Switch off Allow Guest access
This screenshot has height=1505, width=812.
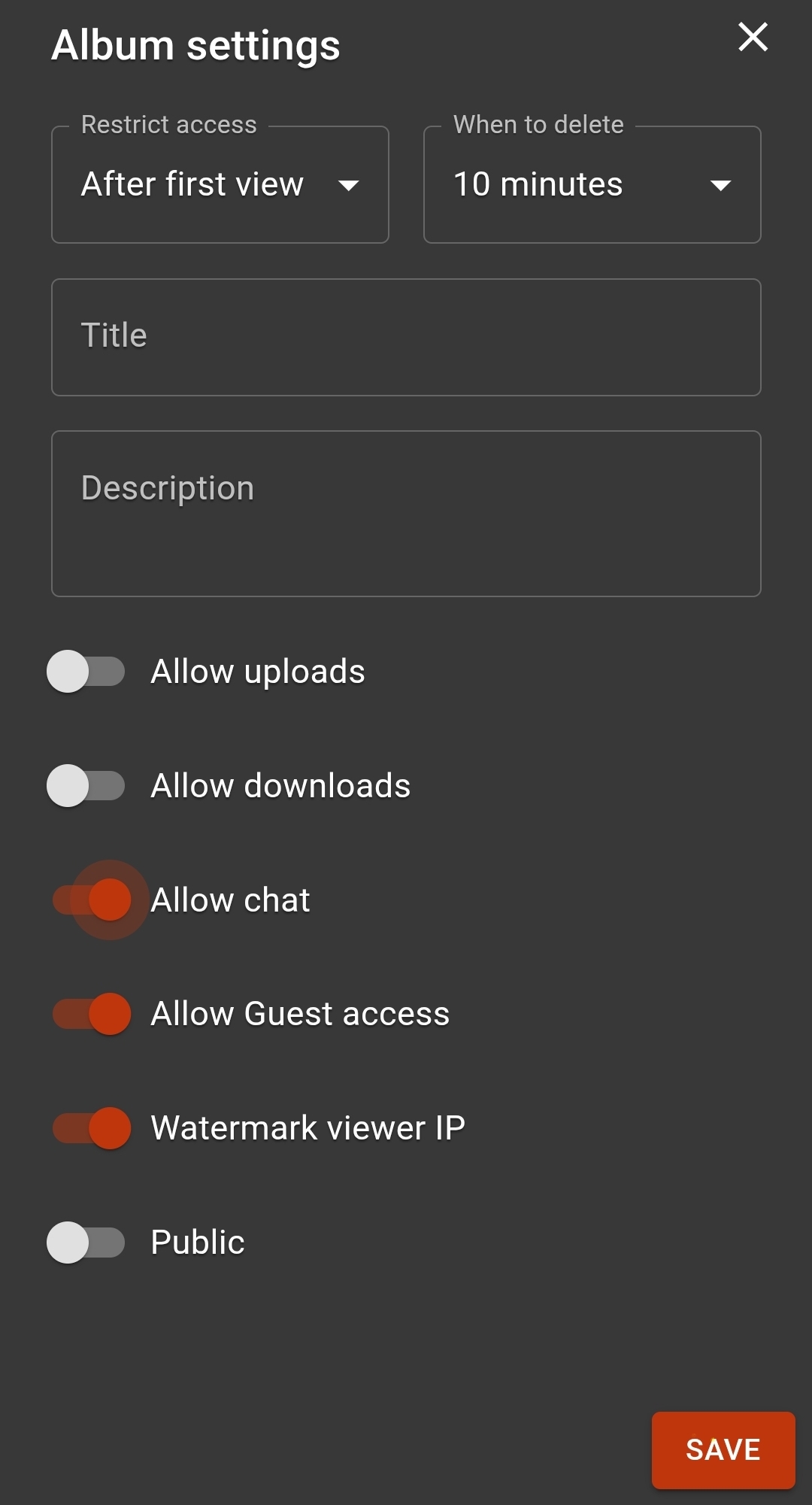(x=92, y=1014)
